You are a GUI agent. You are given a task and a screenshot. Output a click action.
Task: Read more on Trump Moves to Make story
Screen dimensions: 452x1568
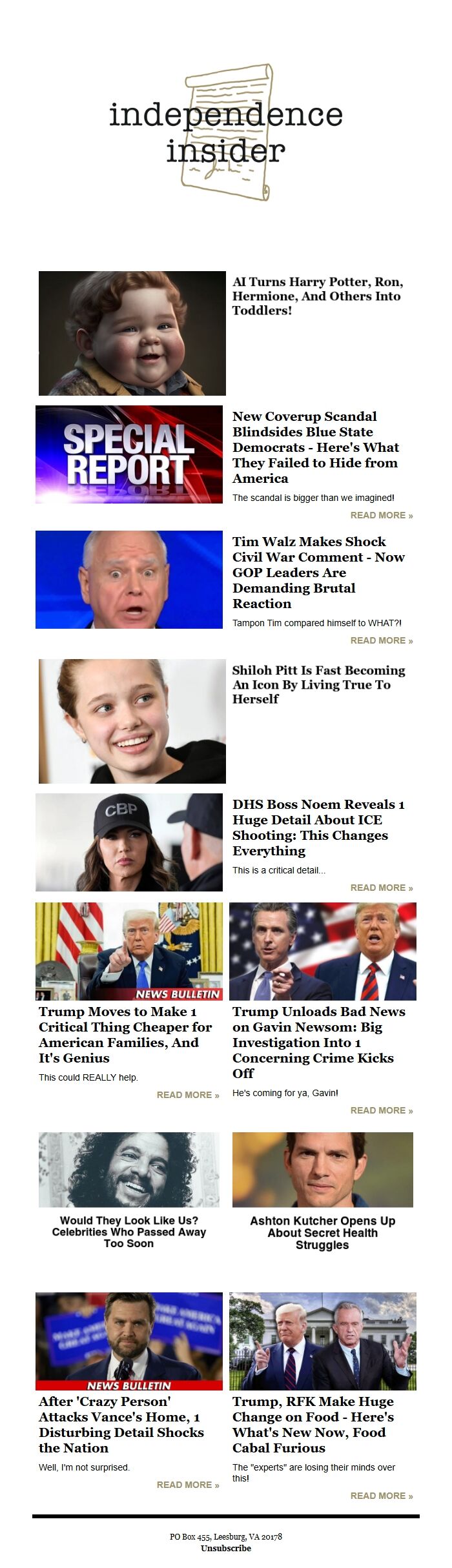coord(187,1095)
